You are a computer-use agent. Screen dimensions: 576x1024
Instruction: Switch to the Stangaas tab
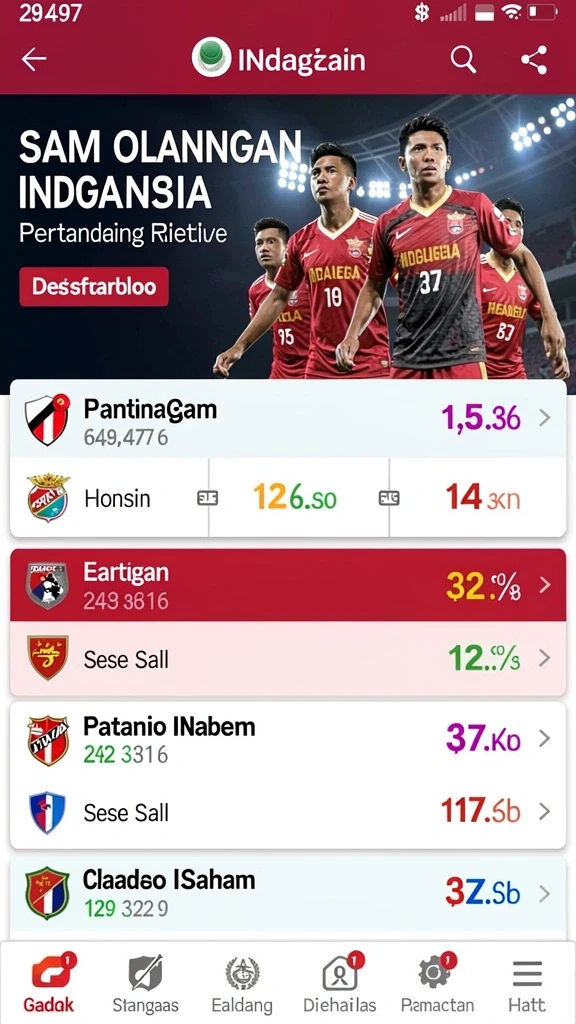tap(145, 983)
